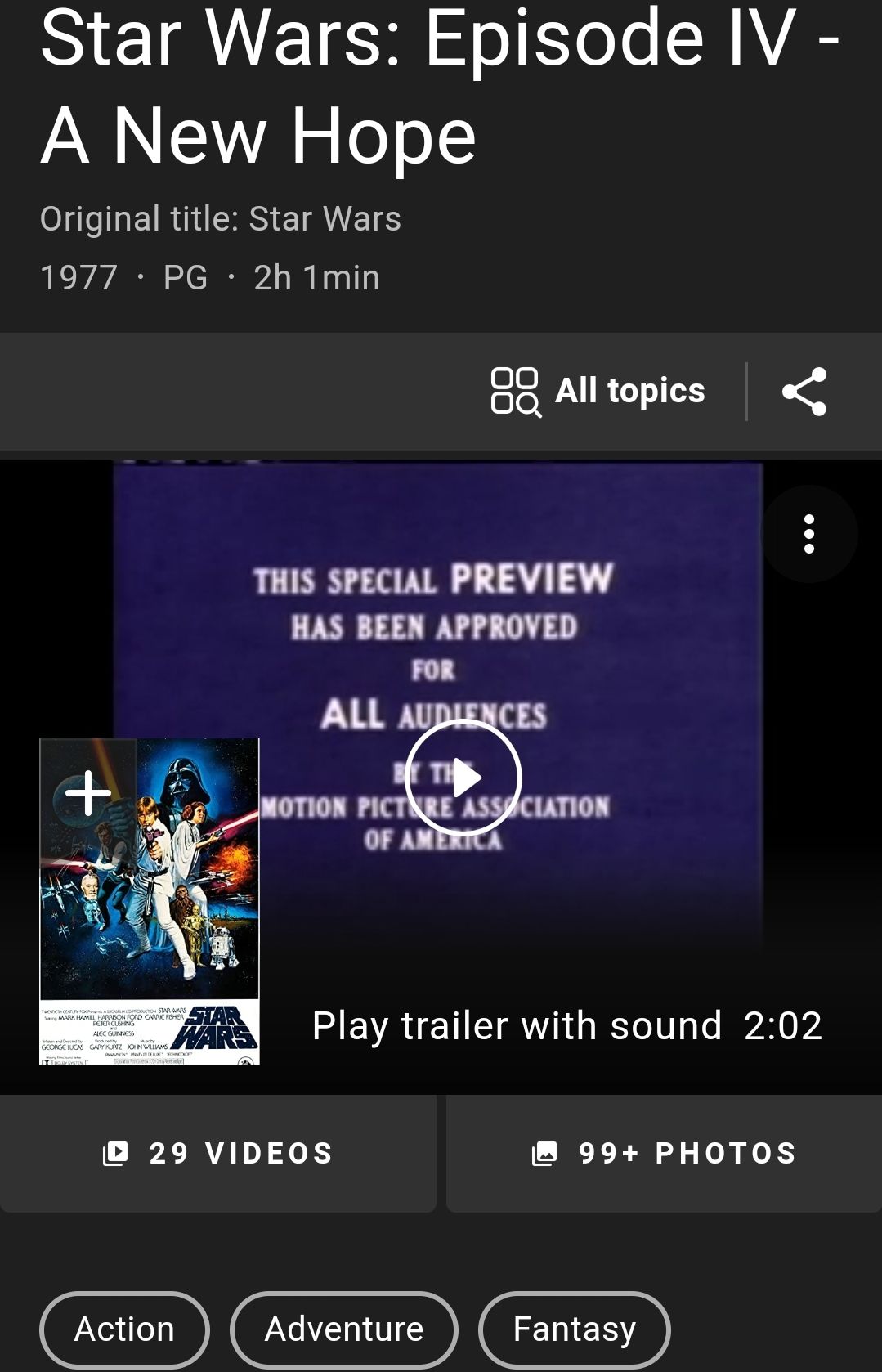Open the trailer overflow menu
This screenshot has height=1372, width=882.
[x=808, y=534]
